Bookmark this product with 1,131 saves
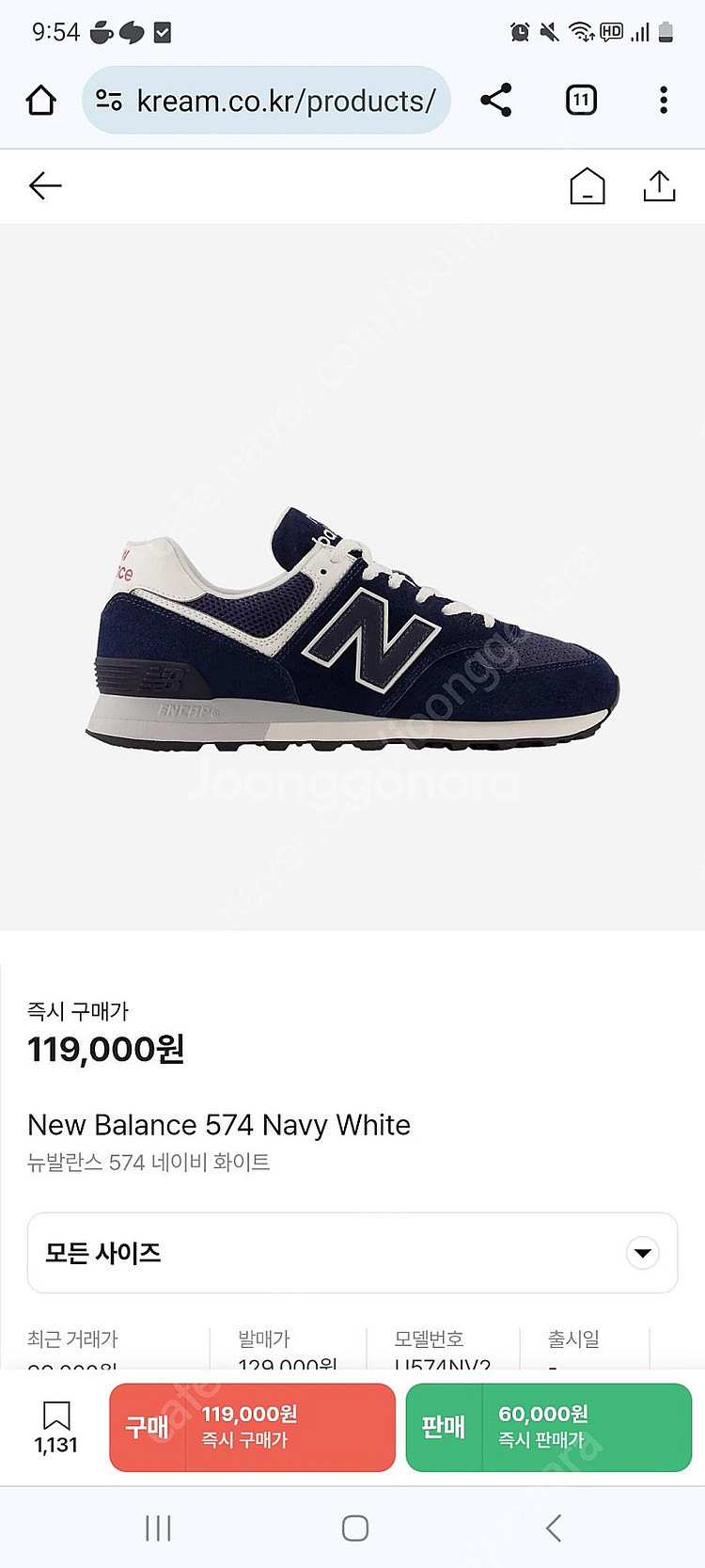 click(x=56, y=1426)
